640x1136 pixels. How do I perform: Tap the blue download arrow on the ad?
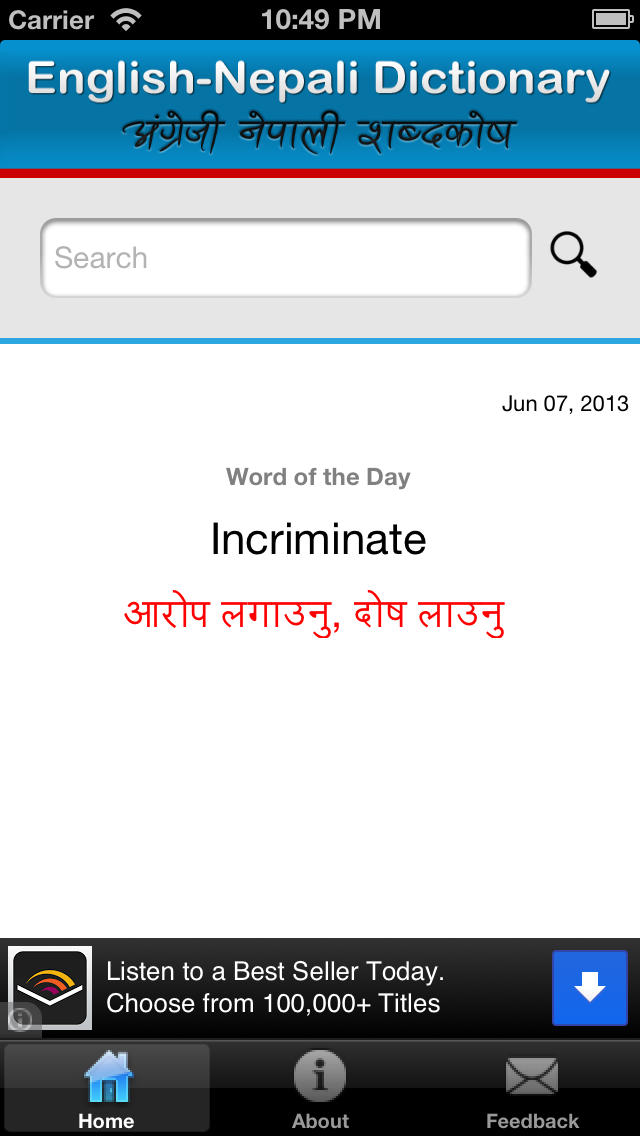[x=589, y=987]
